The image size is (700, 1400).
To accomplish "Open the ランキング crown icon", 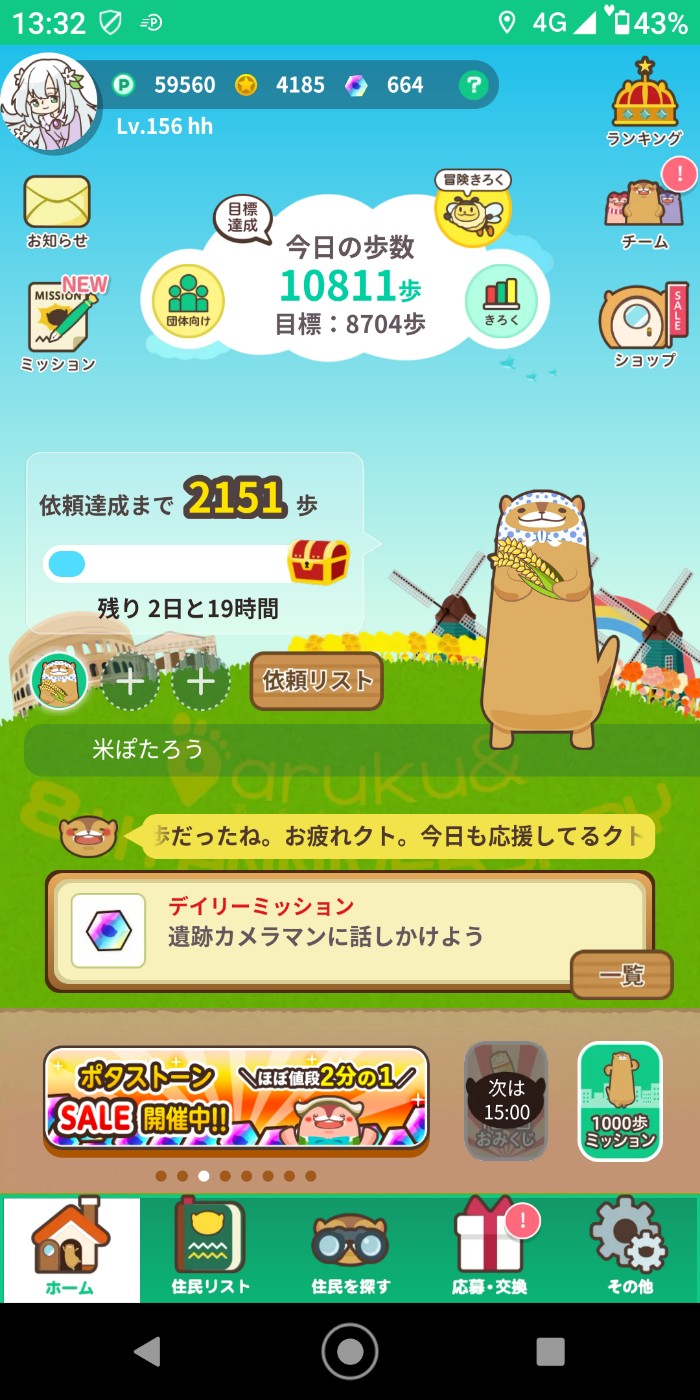I will coord(645,100).
